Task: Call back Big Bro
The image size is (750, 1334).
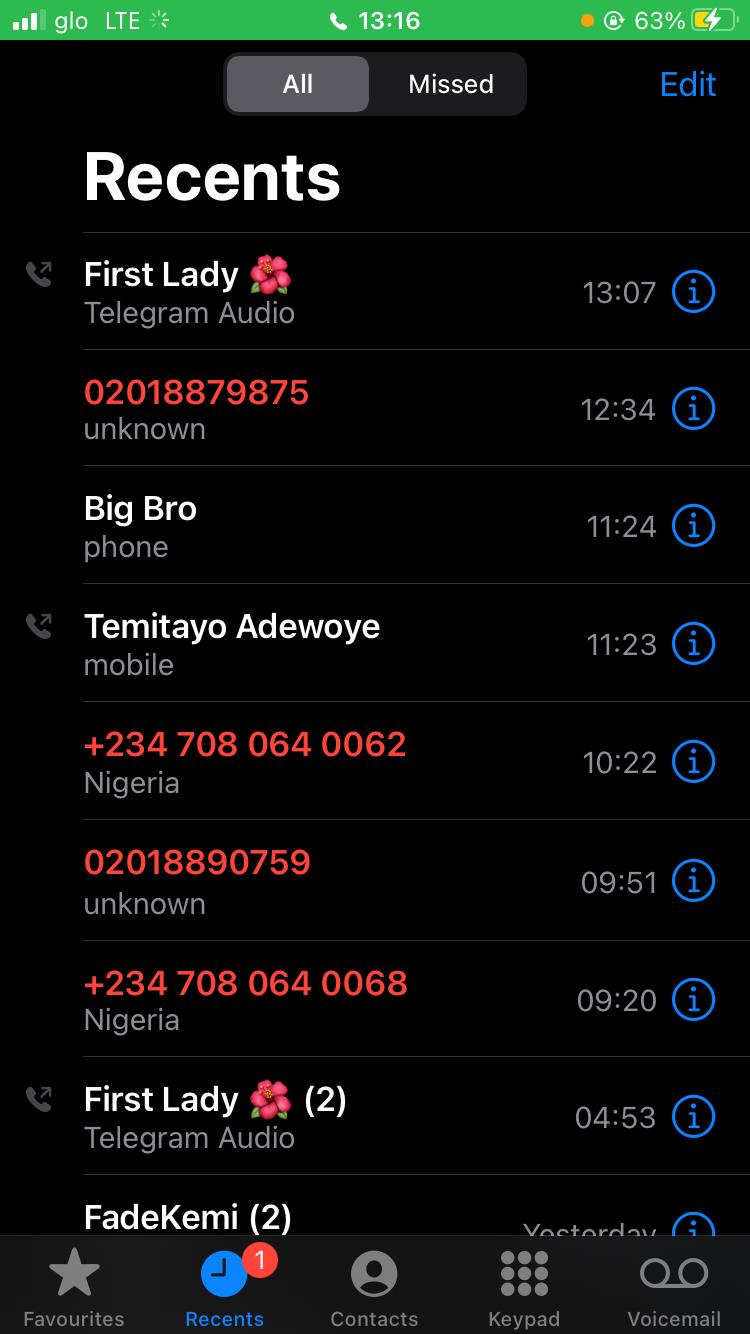Action: tap(300, 526)
